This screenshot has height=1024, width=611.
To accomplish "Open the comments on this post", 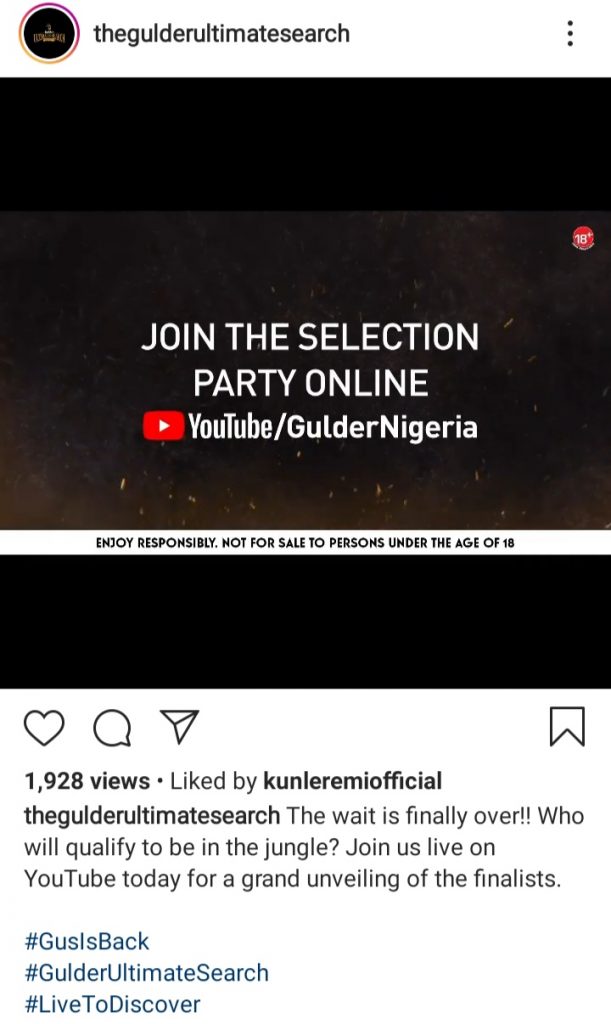I will (x=112, y=727).
